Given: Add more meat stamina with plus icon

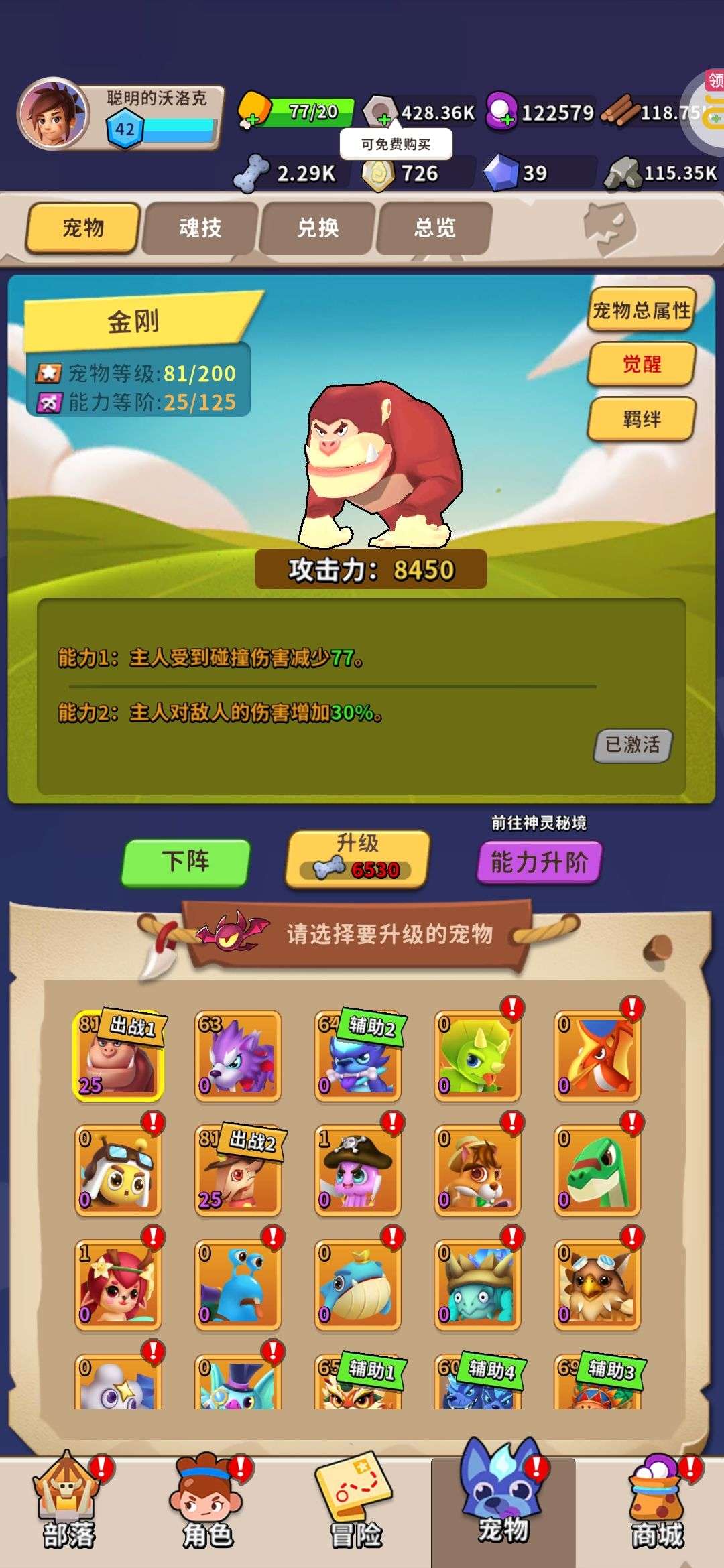Looking at the screenshot, I should (x=251, y=121).
